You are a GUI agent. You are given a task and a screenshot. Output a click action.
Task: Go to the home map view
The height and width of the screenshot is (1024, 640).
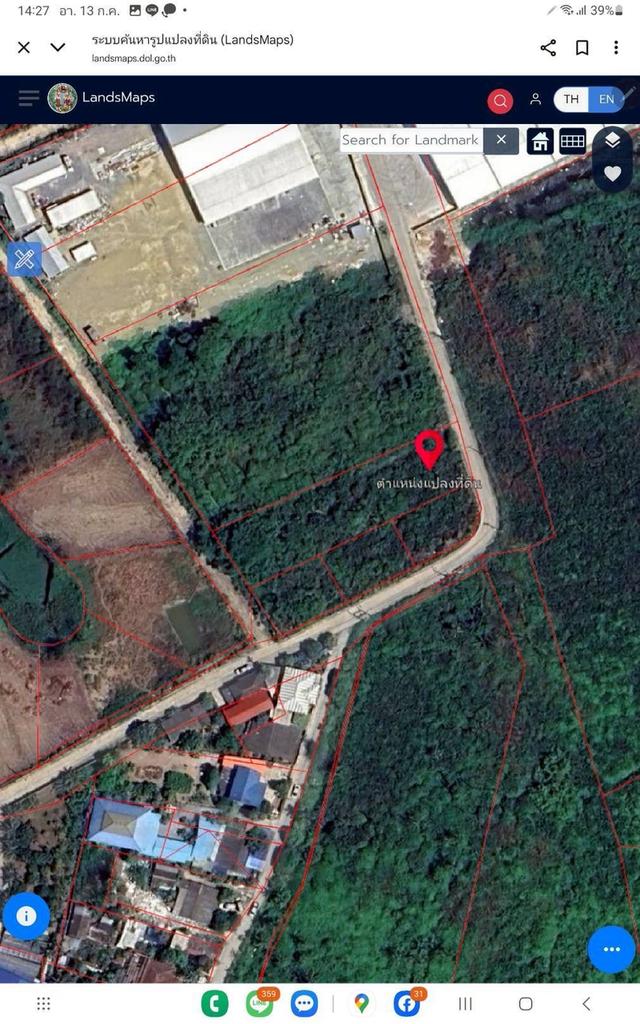click(x=540, y=141)
